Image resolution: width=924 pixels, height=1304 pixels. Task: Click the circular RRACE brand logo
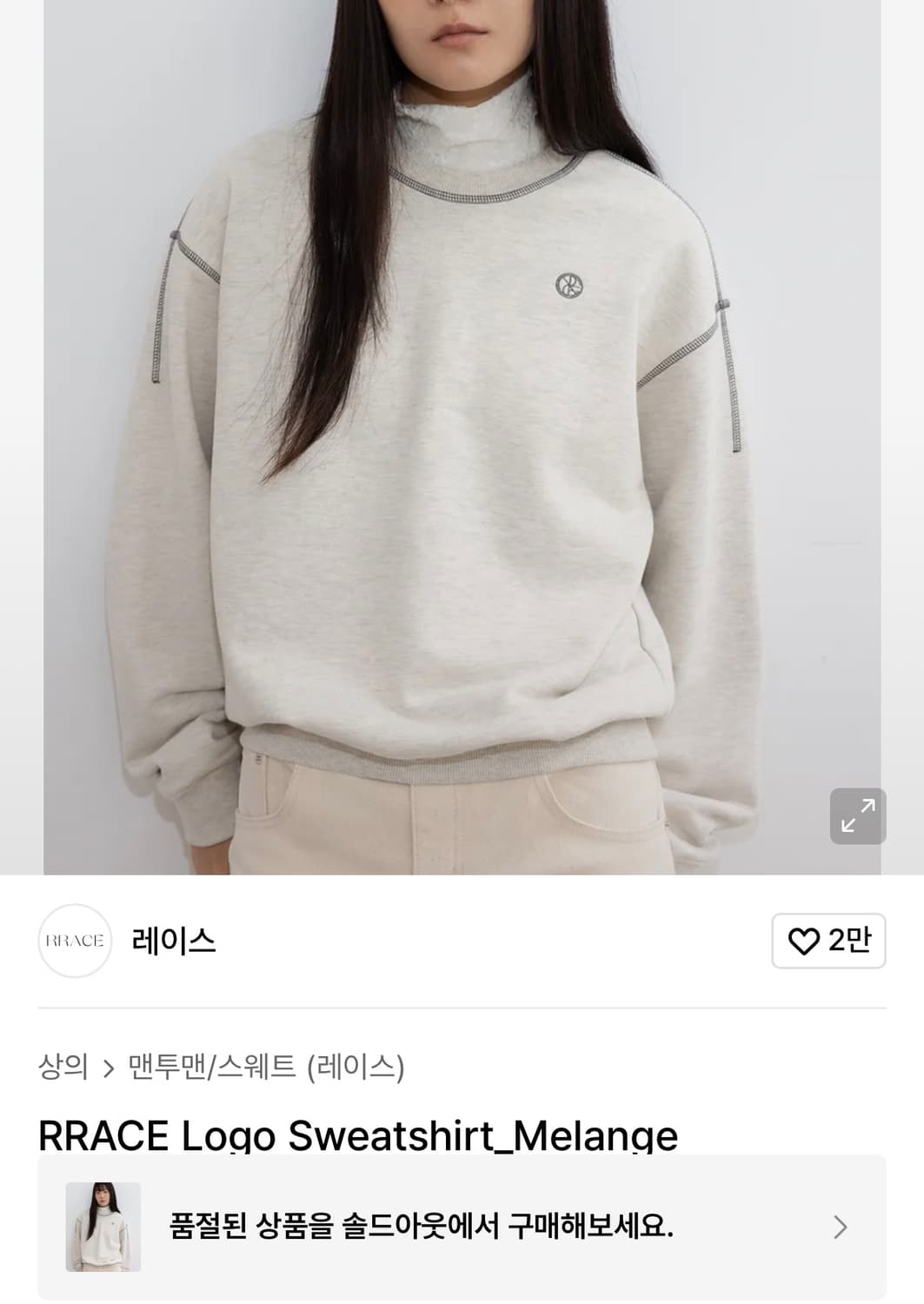point(74,941)
